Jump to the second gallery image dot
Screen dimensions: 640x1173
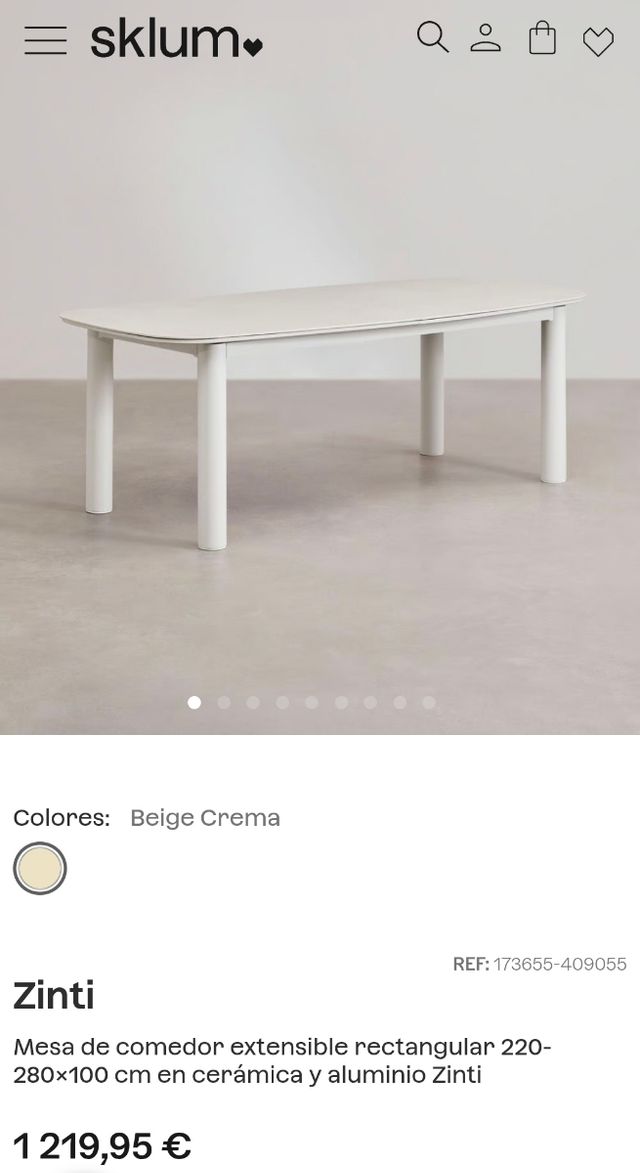[224, 703]
